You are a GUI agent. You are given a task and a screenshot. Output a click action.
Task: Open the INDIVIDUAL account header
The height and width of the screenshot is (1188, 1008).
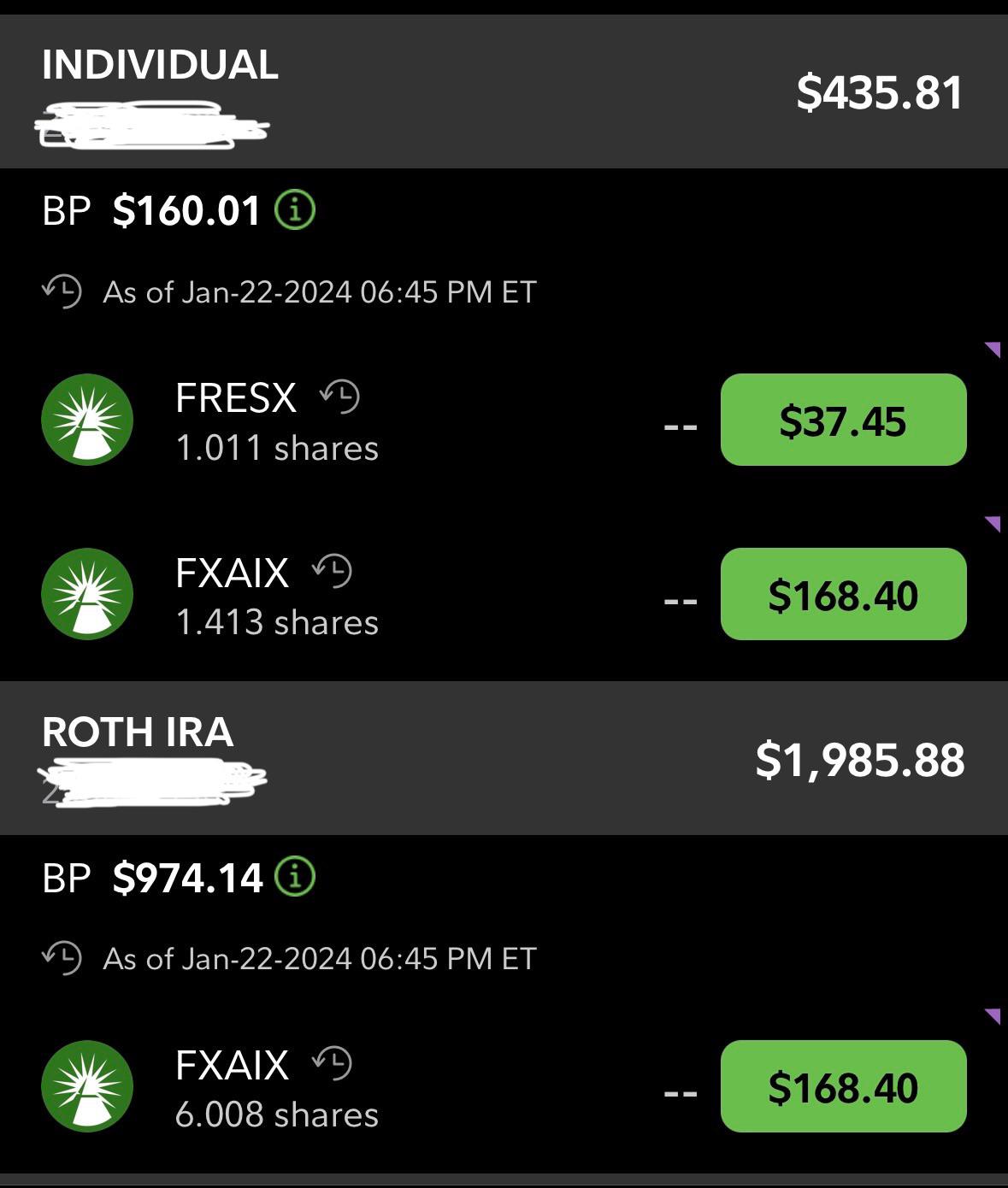pos(158,62)
